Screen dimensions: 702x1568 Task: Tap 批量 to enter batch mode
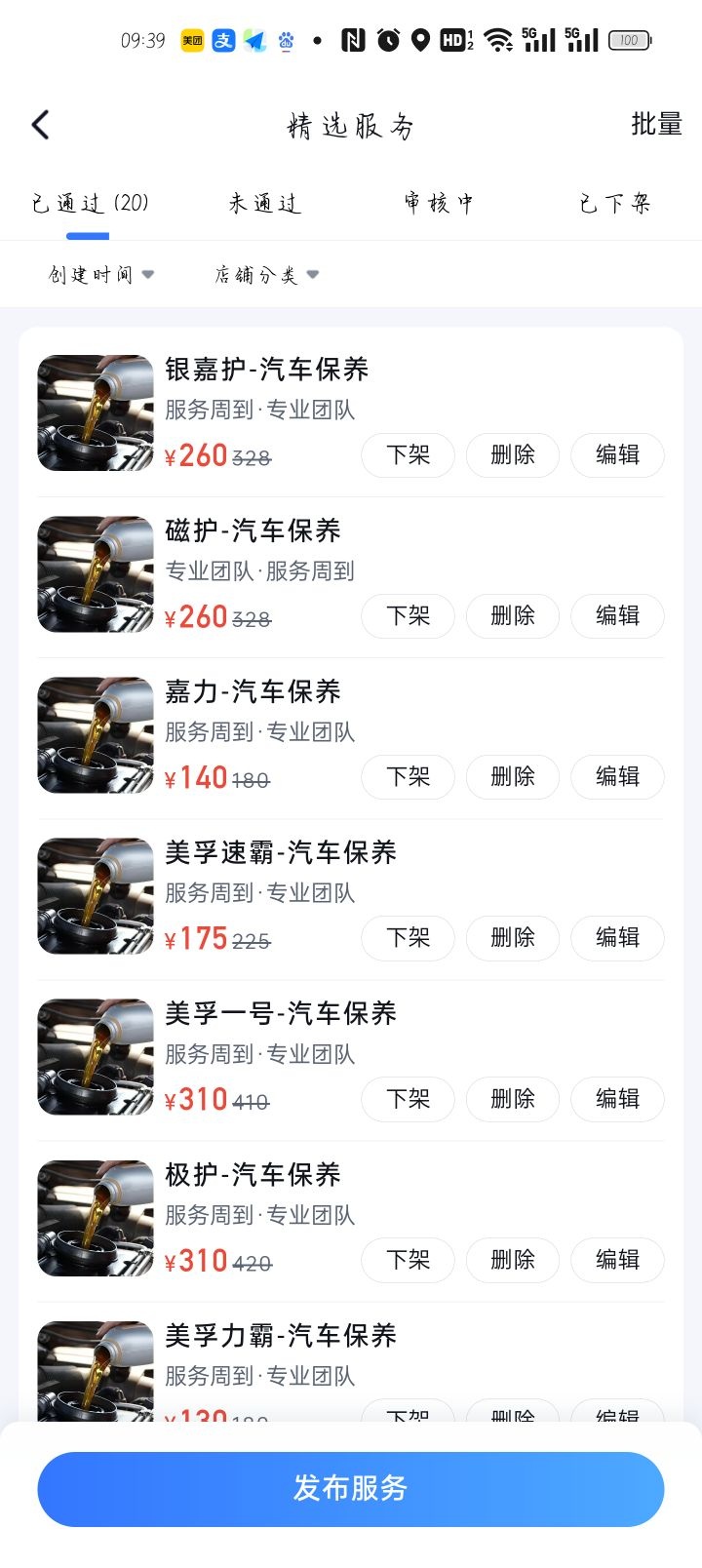tap(655, 125)
